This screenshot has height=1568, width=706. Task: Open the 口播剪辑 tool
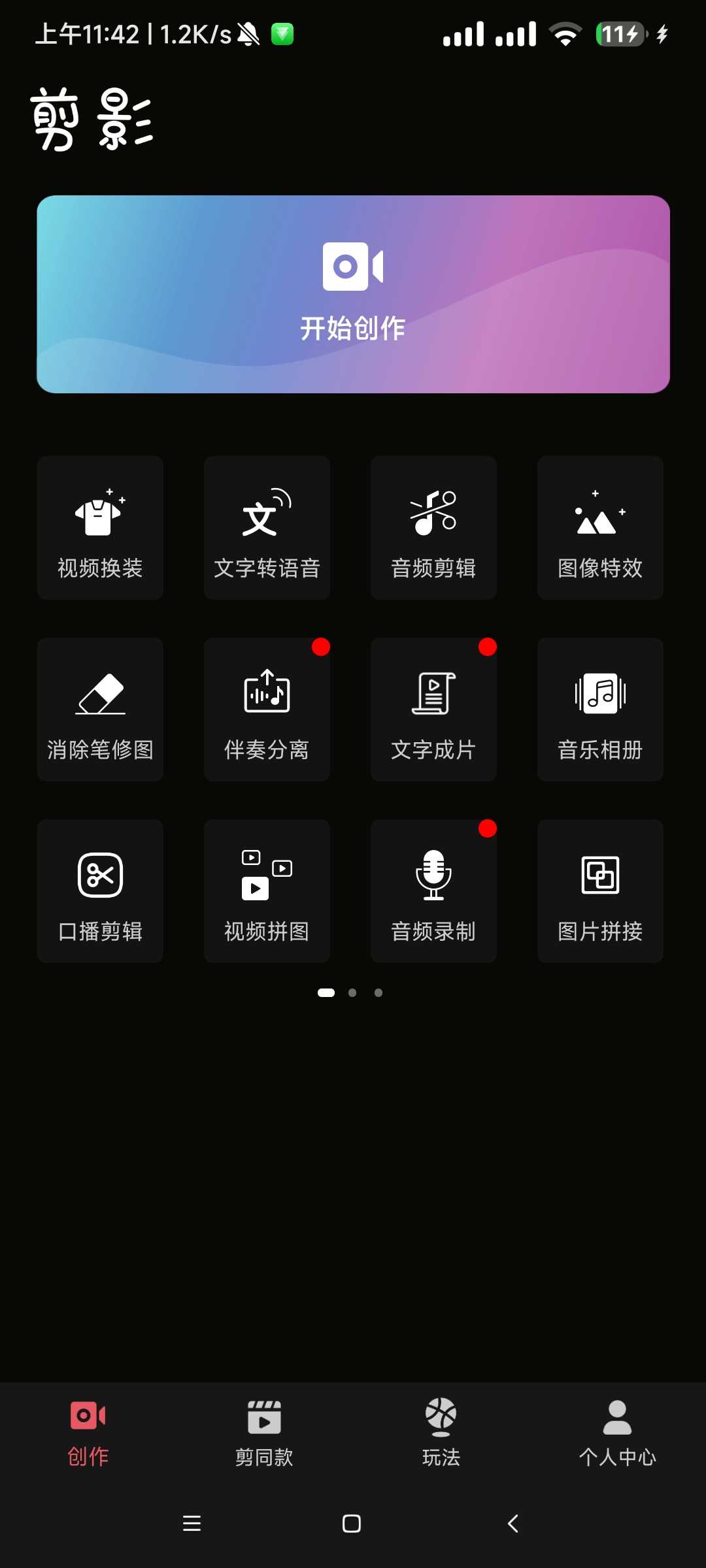coord(100,891)
